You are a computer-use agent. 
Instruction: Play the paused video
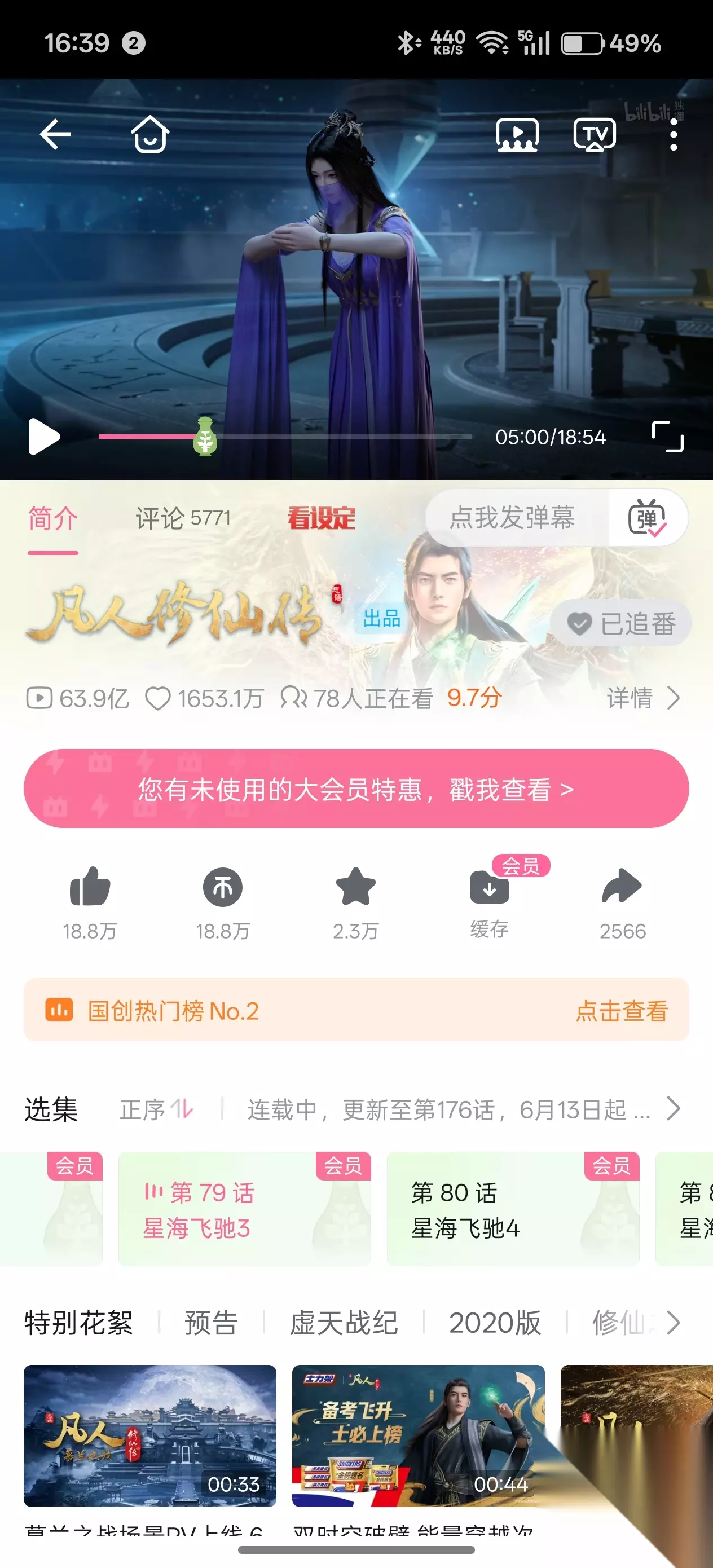(x=44, y=437)
